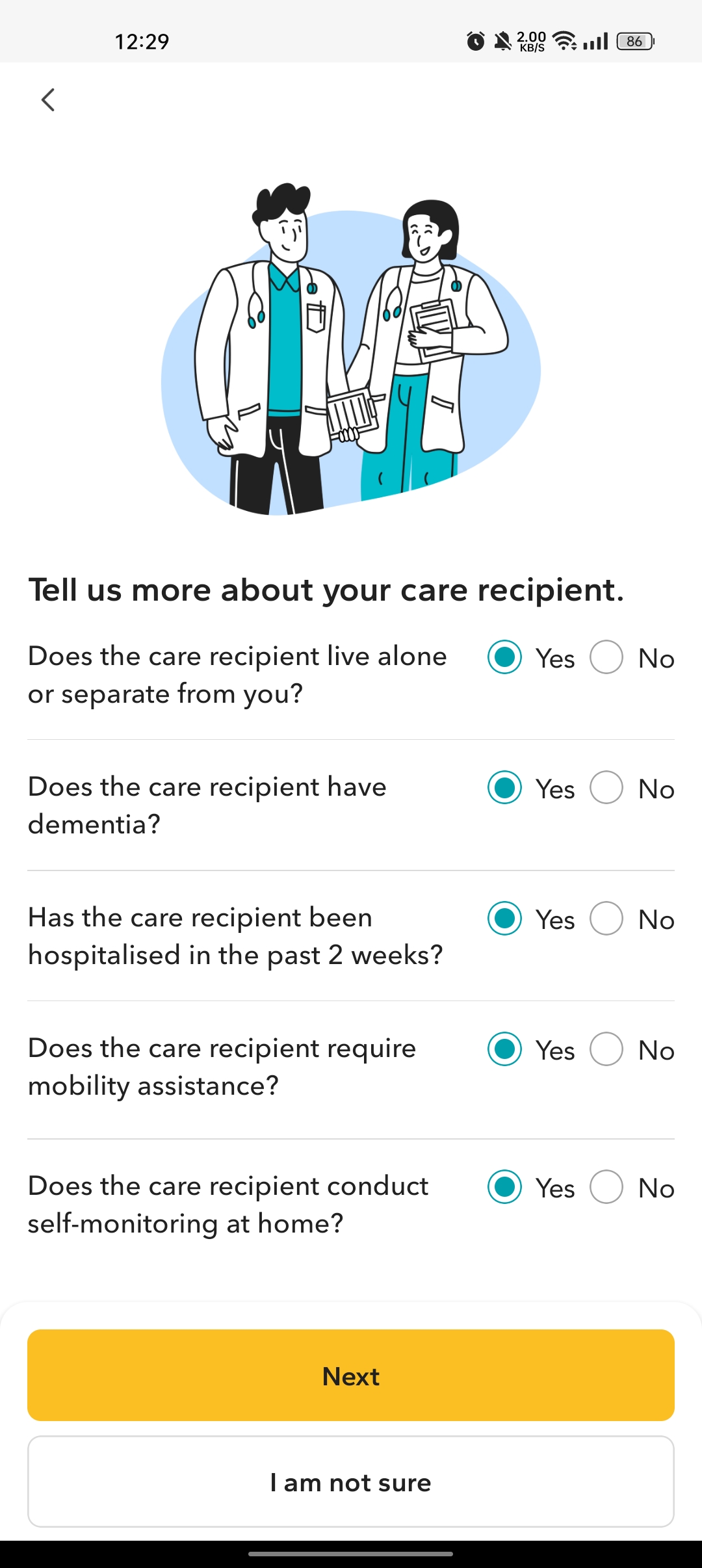This screenshot has width=702, height=1568.
Task: Mark Yes for hospitalised in past 2 weeks
Action: (x=505, y=919)
